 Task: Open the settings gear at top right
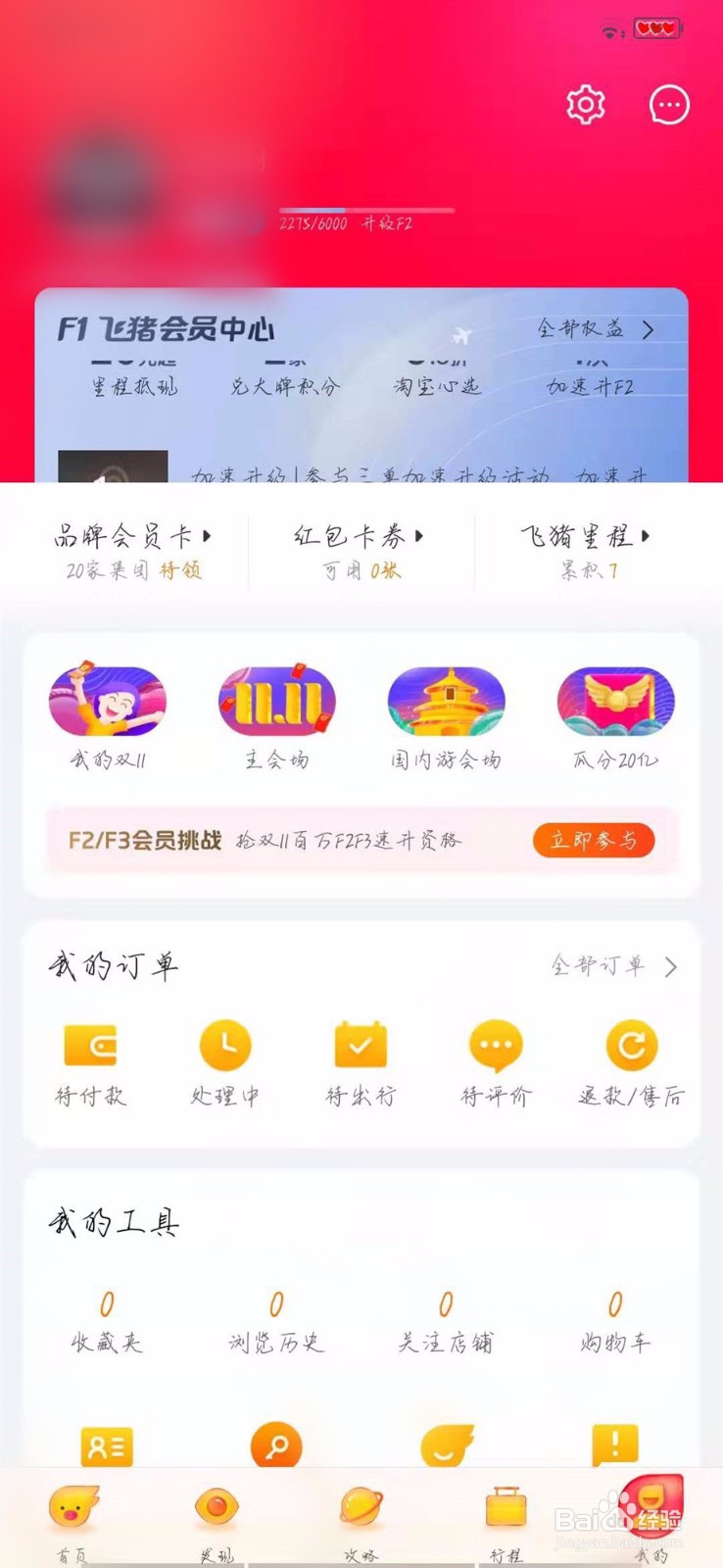coord(584,105)
